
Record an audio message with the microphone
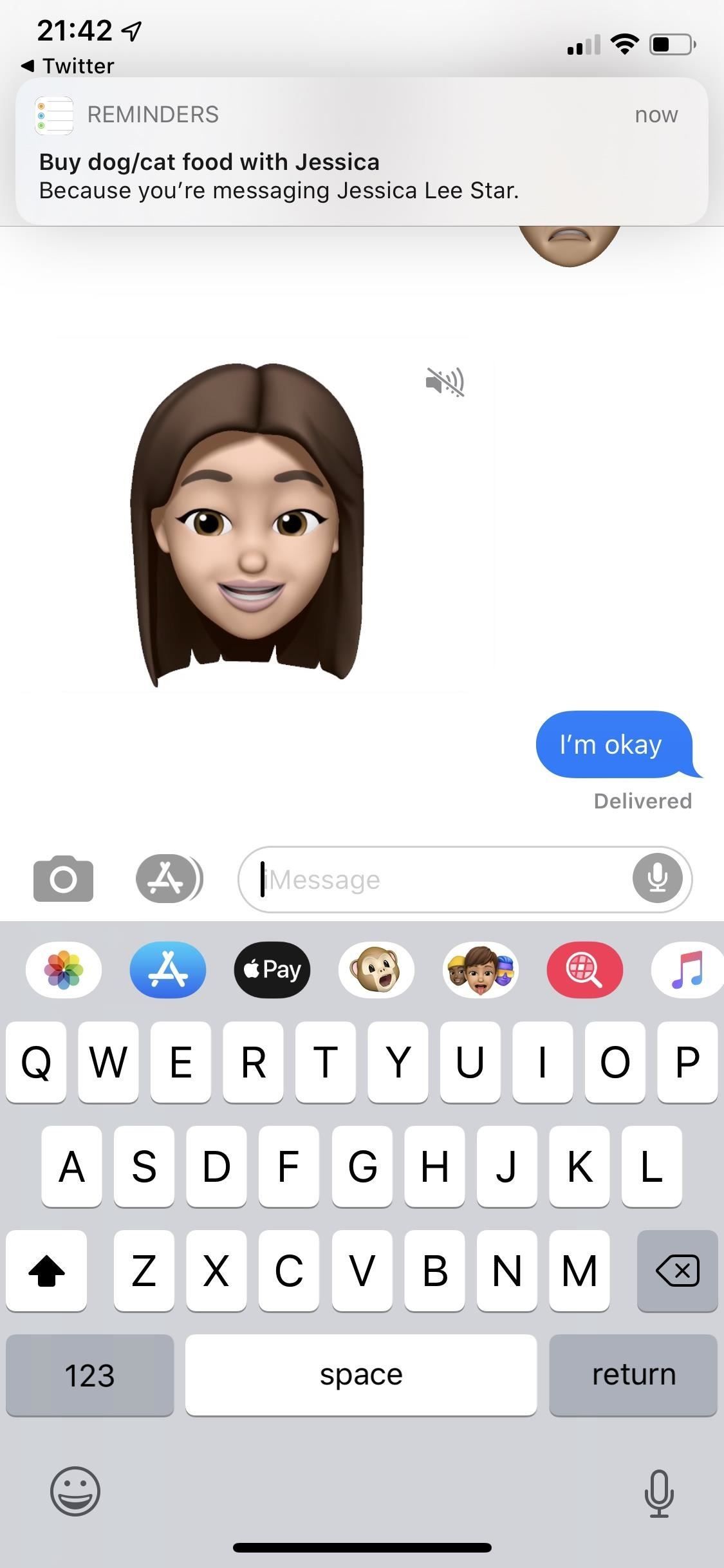(657, 879)
